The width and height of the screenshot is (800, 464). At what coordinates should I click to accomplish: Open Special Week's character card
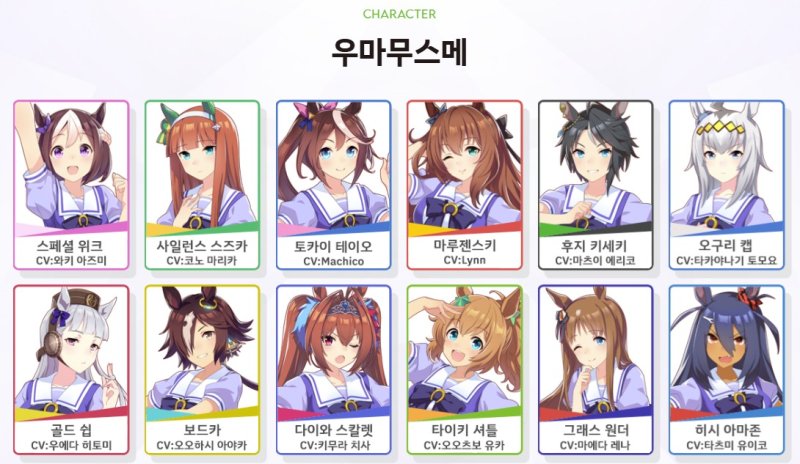pos(70,185)
